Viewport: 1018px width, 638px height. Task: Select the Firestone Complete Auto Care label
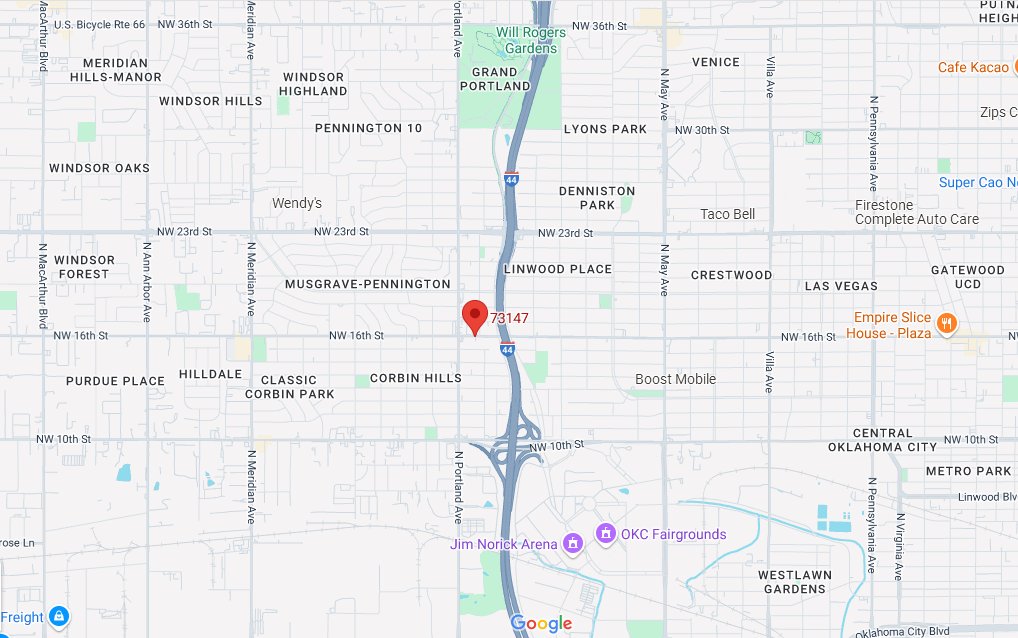[x=916, y=212]
